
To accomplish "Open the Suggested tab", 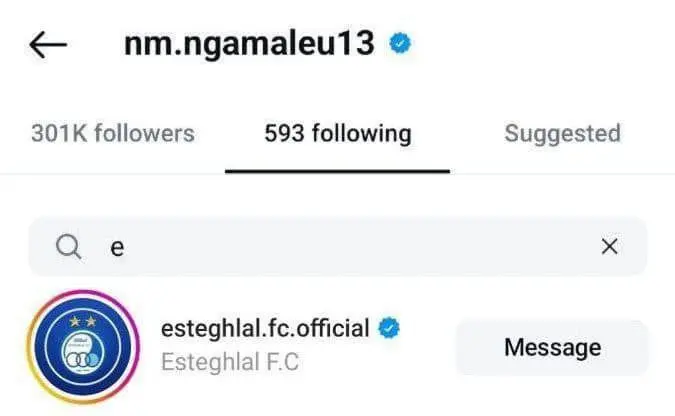I will [562, 134].
